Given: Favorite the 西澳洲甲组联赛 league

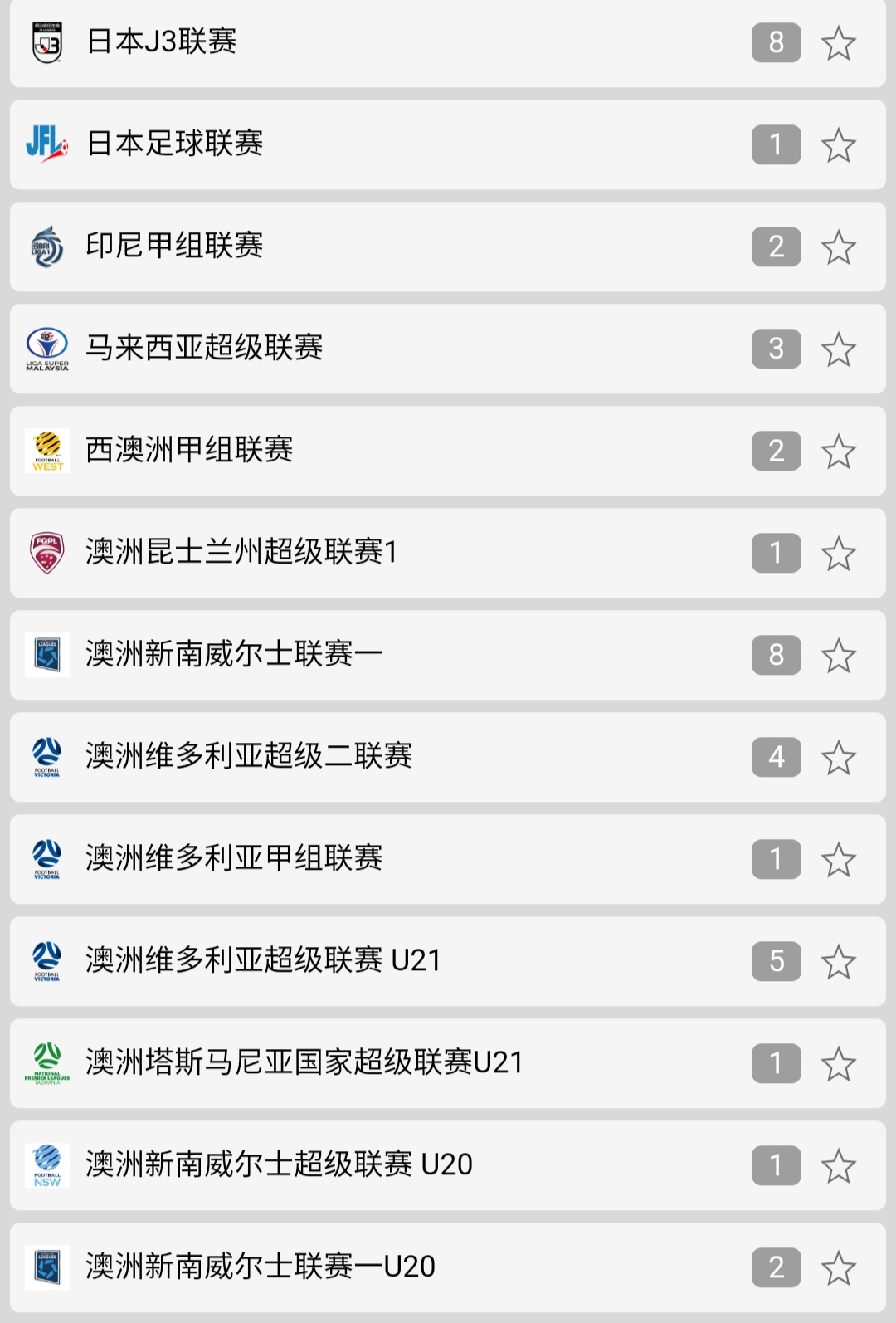Looking at the screenshot, I should pyautogui.click(x=838, y=452).
